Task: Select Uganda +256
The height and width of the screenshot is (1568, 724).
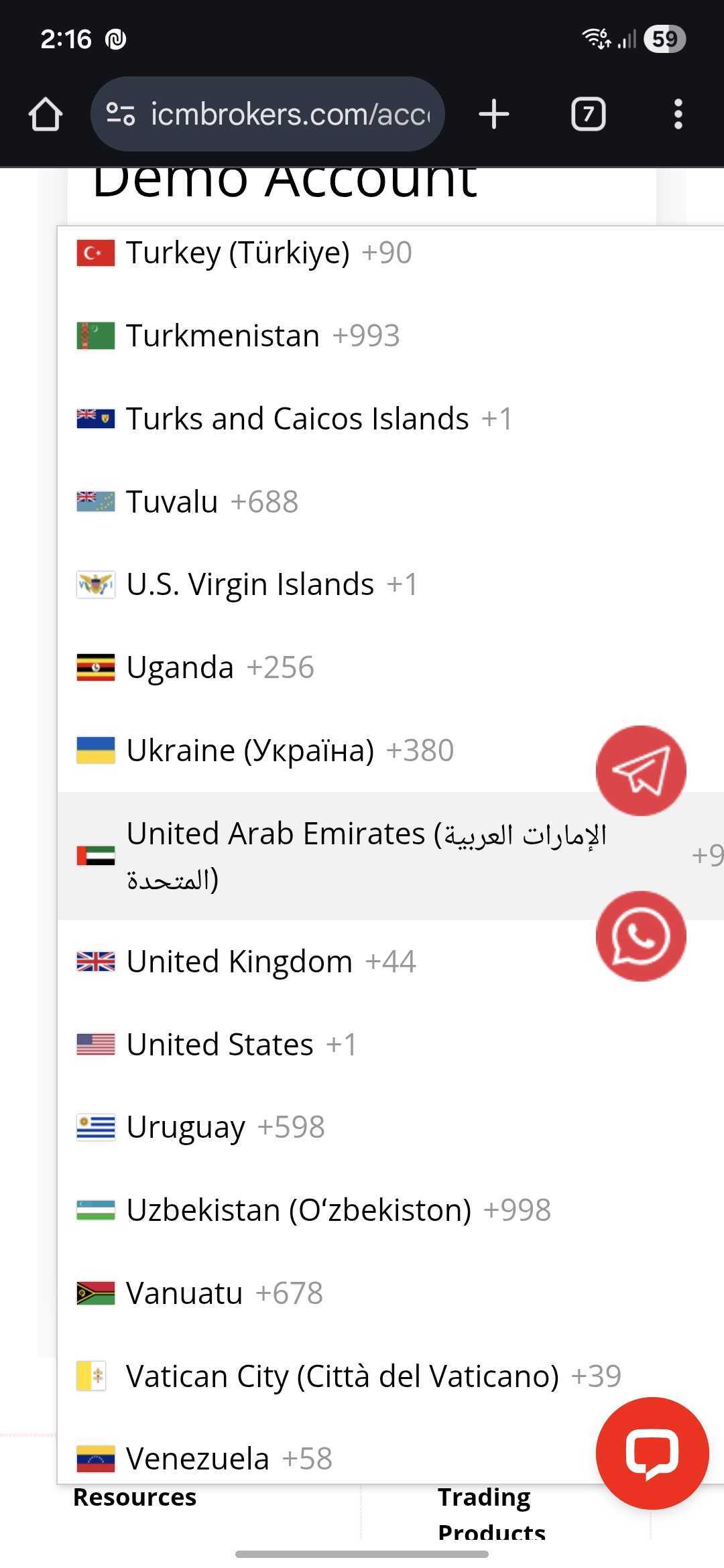Action: click(220, 667)
